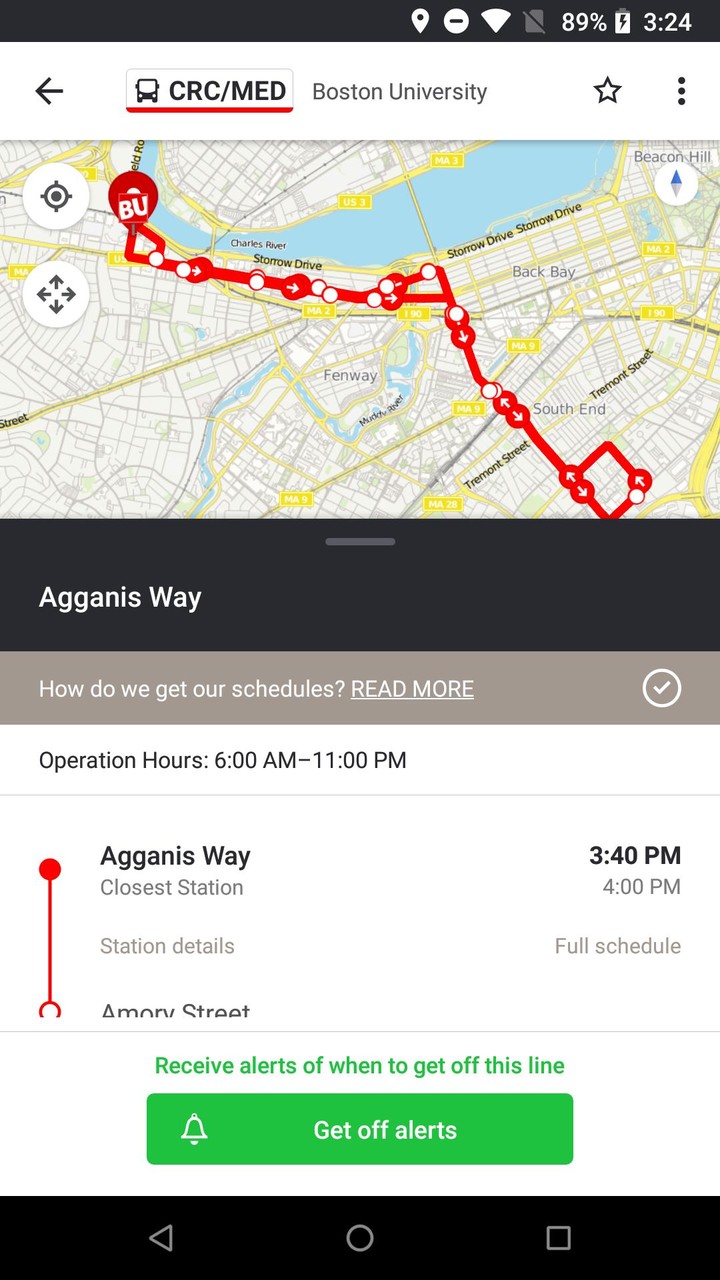720x1280 pixels.
Task: Tap the Get off alerts button
Action: (360, 1129)
